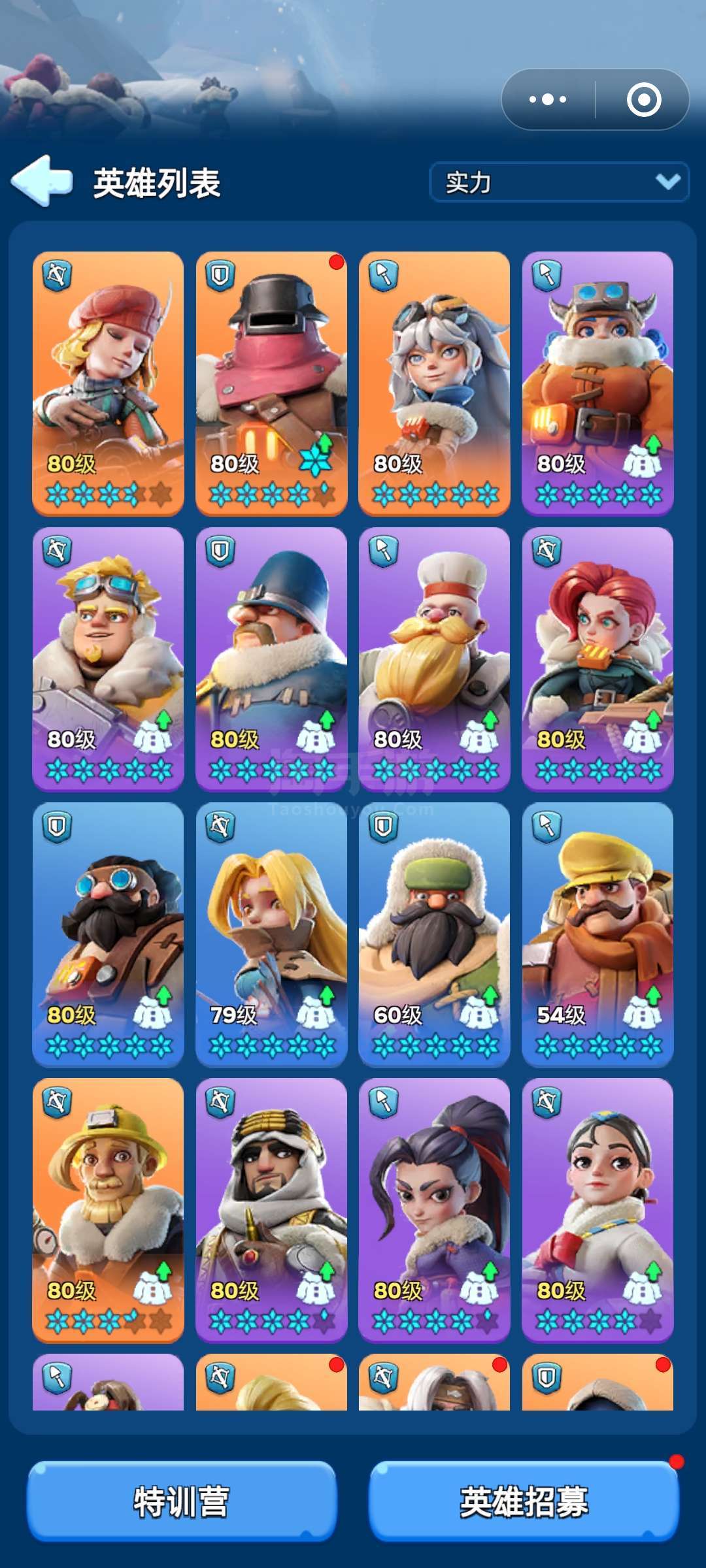
Task: Open the level 54 yellow-cap mustache hero
Action: pos(597,935)
